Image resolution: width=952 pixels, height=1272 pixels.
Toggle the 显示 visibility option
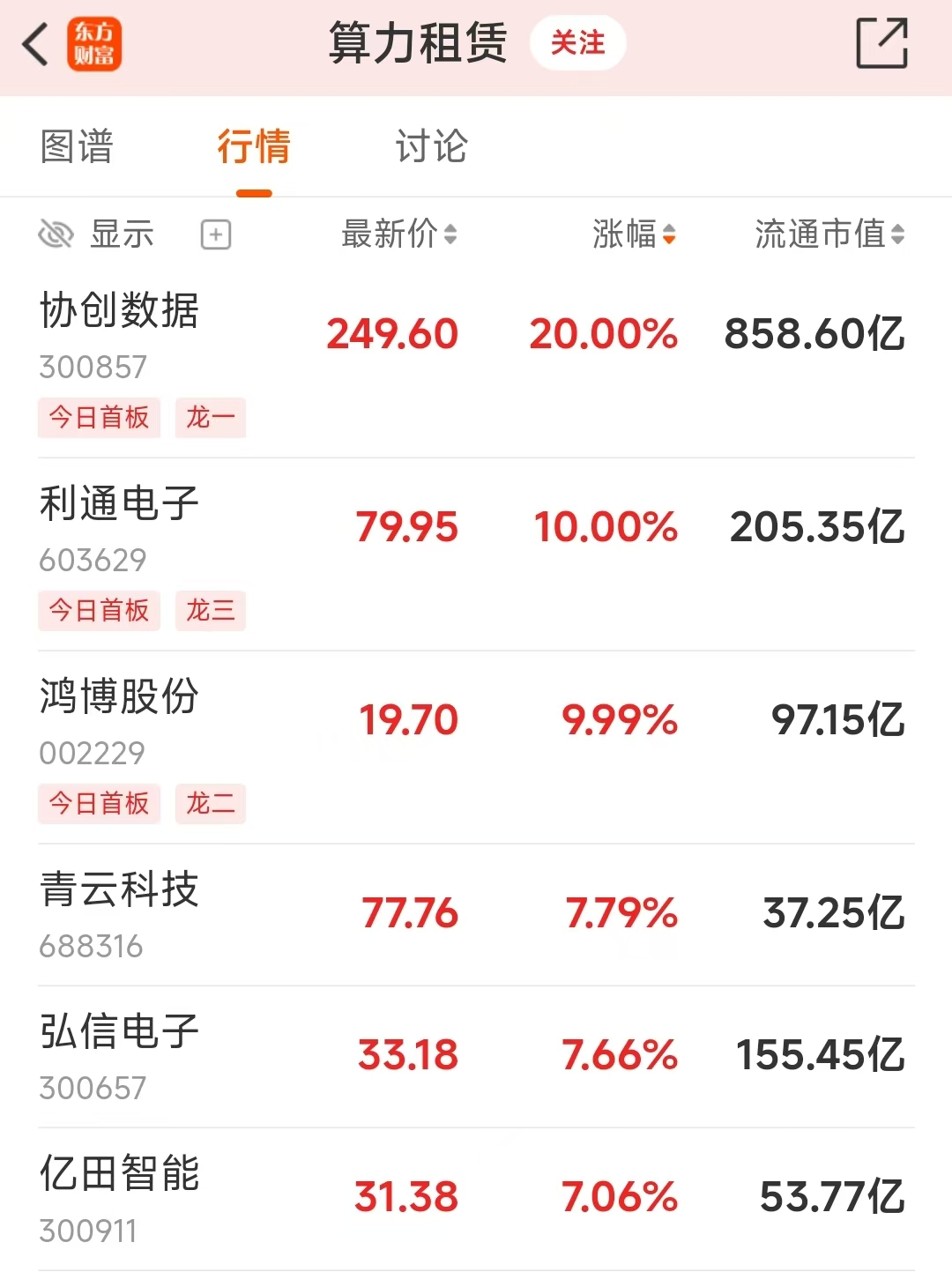(97, 234)
